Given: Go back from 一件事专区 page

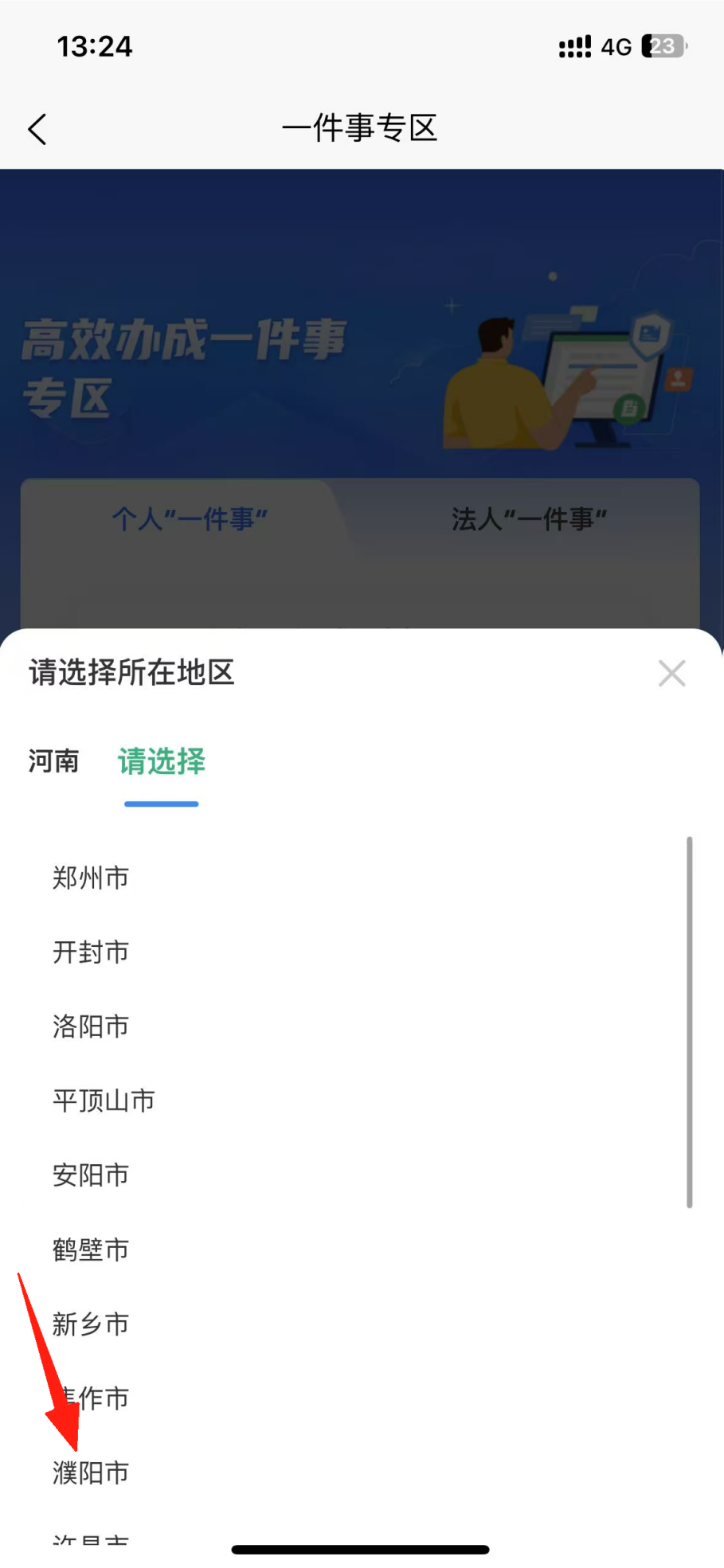Looking at the screenshot, I should (x=37, y=129).
